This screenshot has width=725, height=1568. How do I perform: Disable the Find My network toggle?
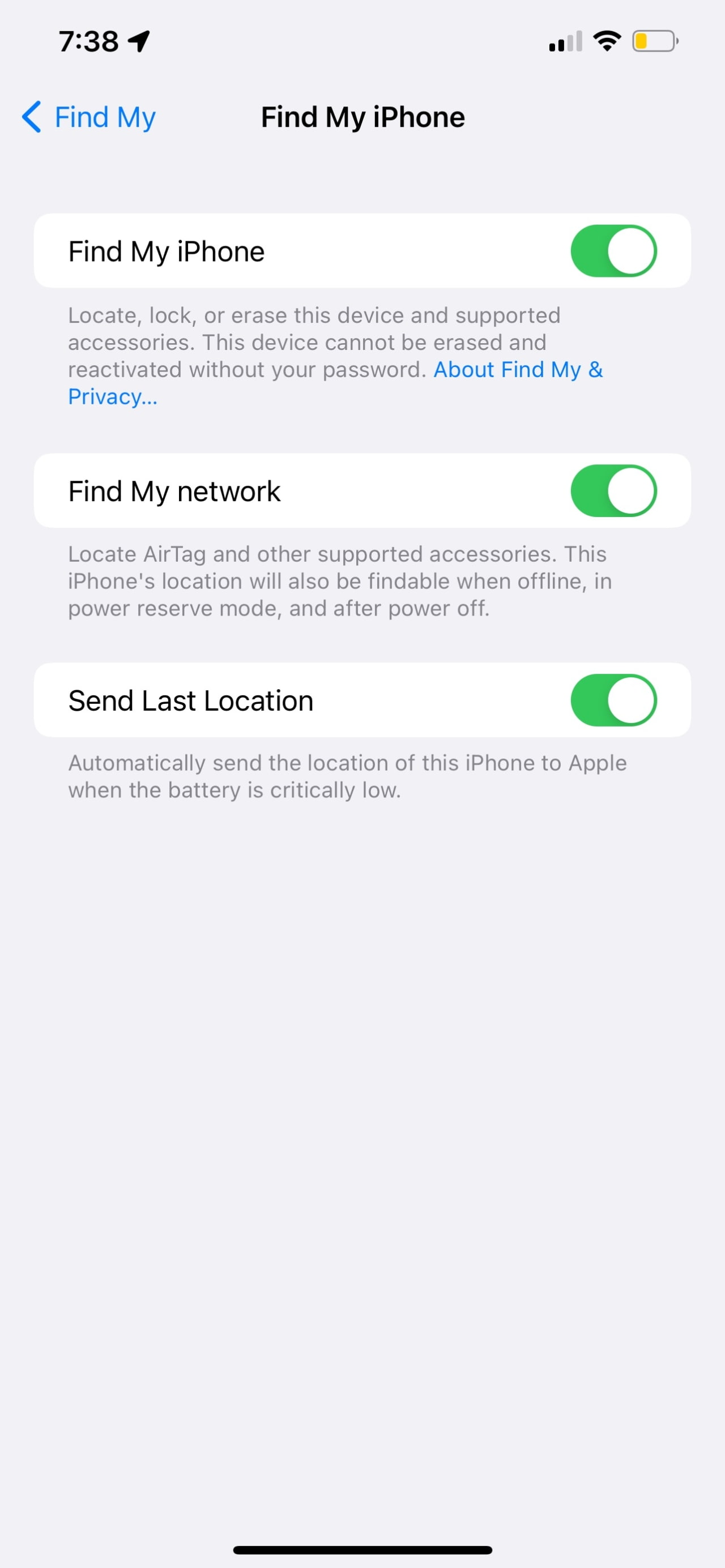coord(613,490)
